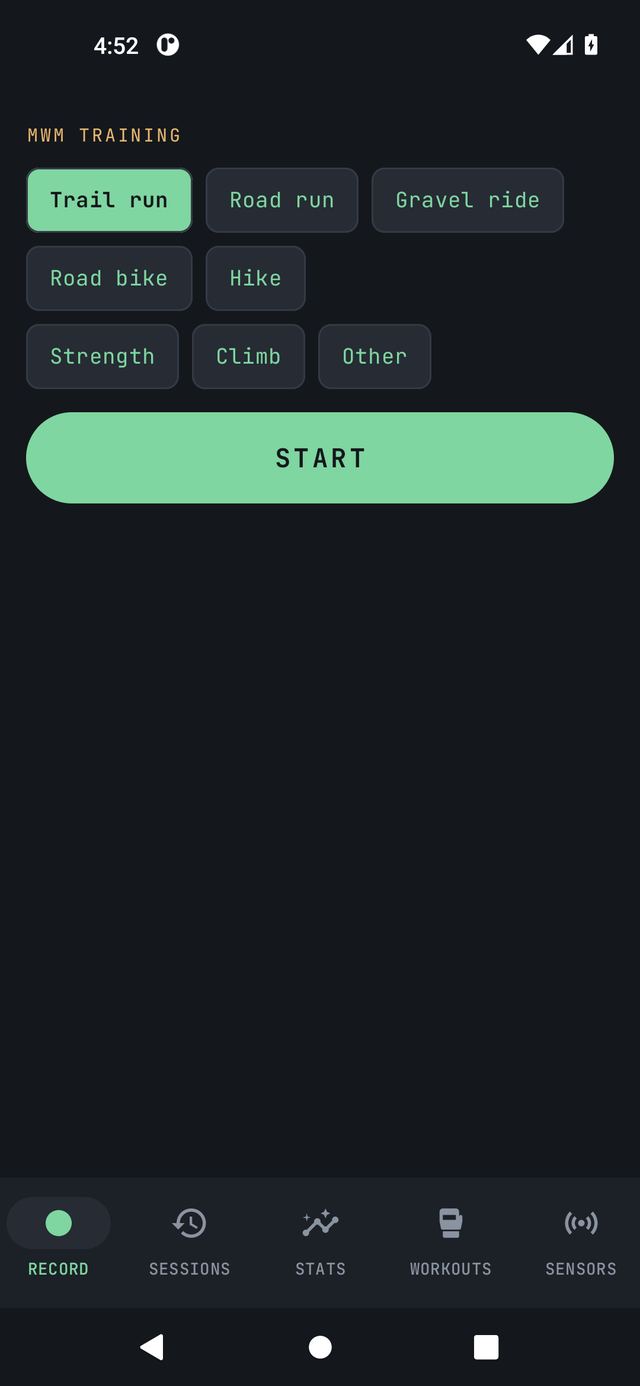640x1386 pixels.
Task: Pick the Gravel ride chip
Action: tap(468, 200)
